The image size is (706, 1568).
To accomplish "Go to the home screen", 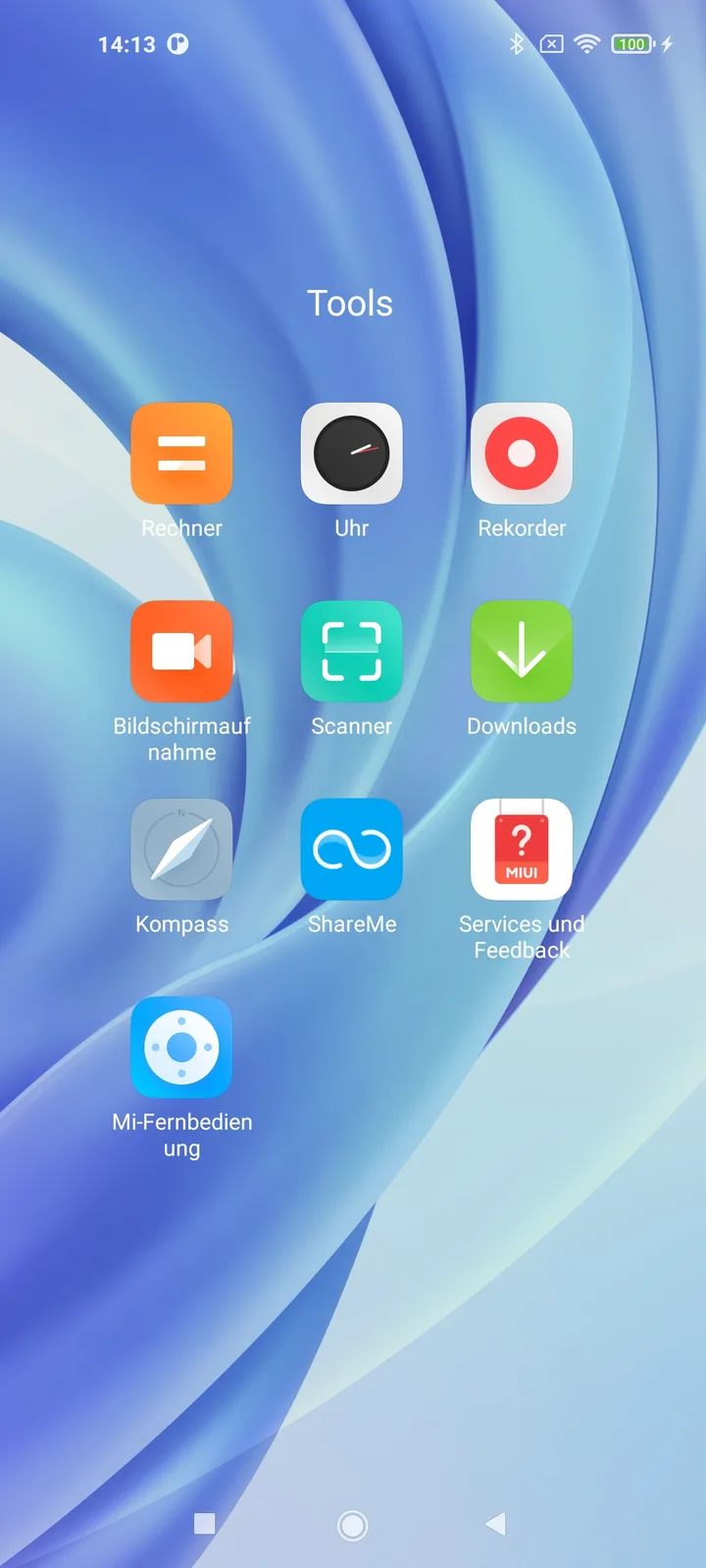I will click(352, 1524).
